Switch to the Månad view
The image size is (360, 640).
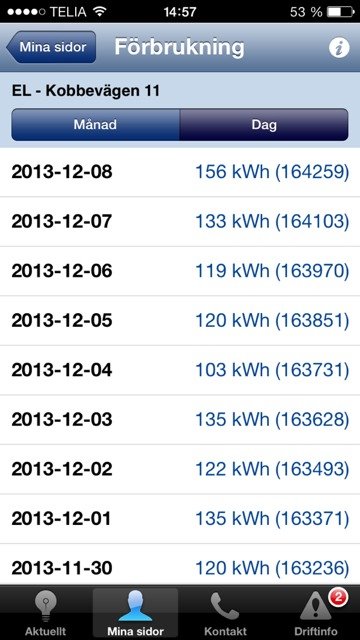click(x=96, y=124)
